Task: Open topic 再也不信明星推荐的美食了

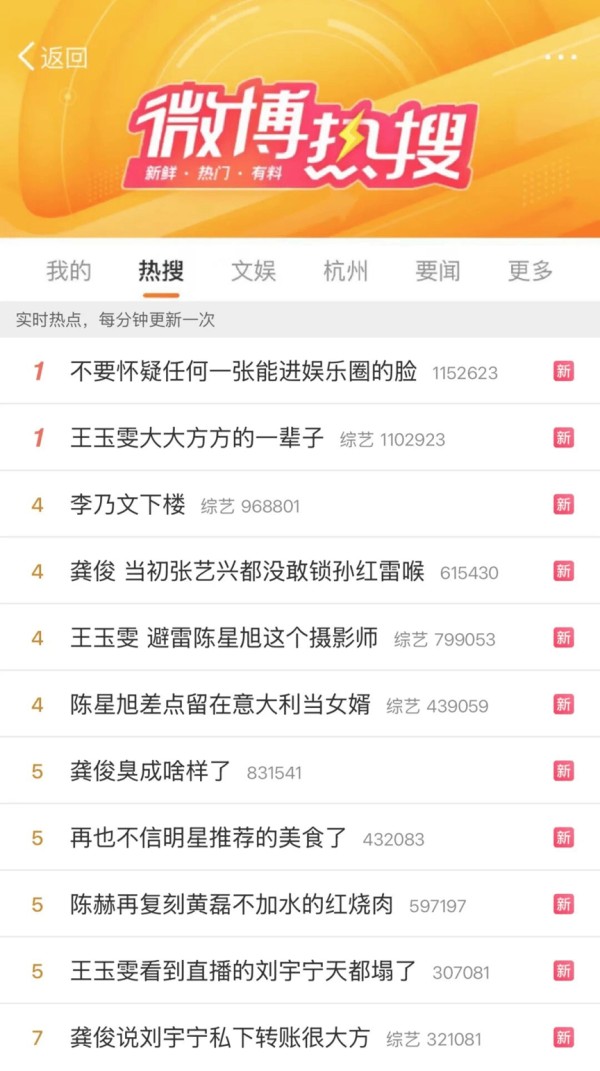Action: [x=208, y=838]
